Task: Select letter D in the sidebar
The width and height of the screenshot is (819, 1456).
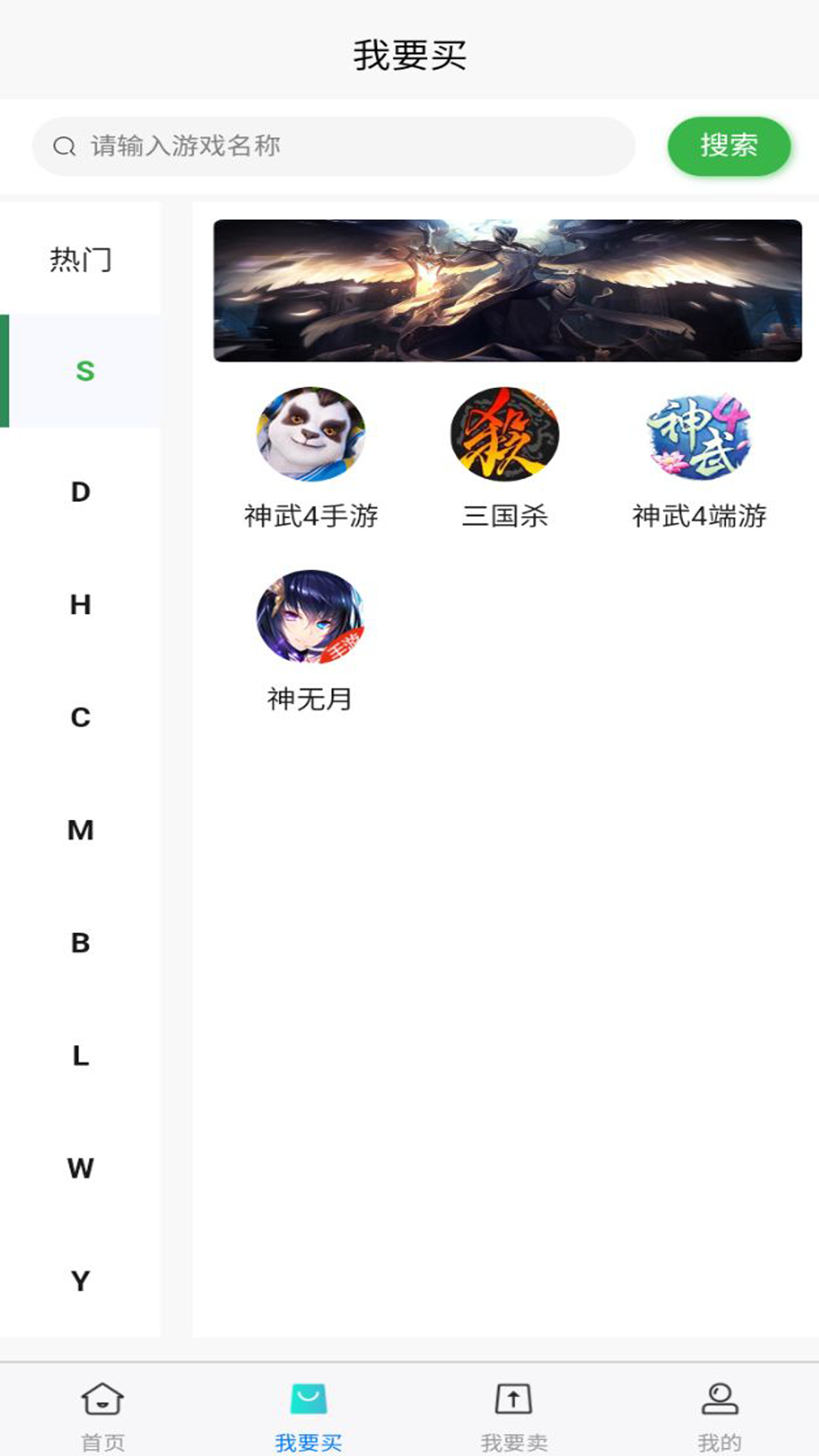Action: tap(80, 492)
